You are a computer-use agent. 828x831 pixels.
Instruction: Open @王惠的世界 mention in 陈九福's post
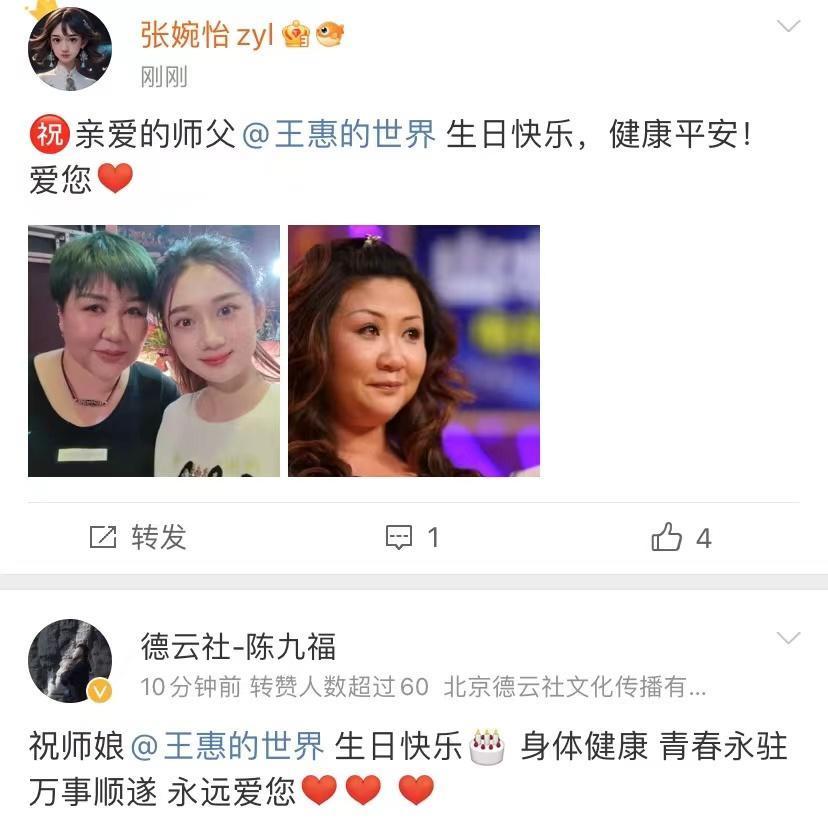[229, 746]
